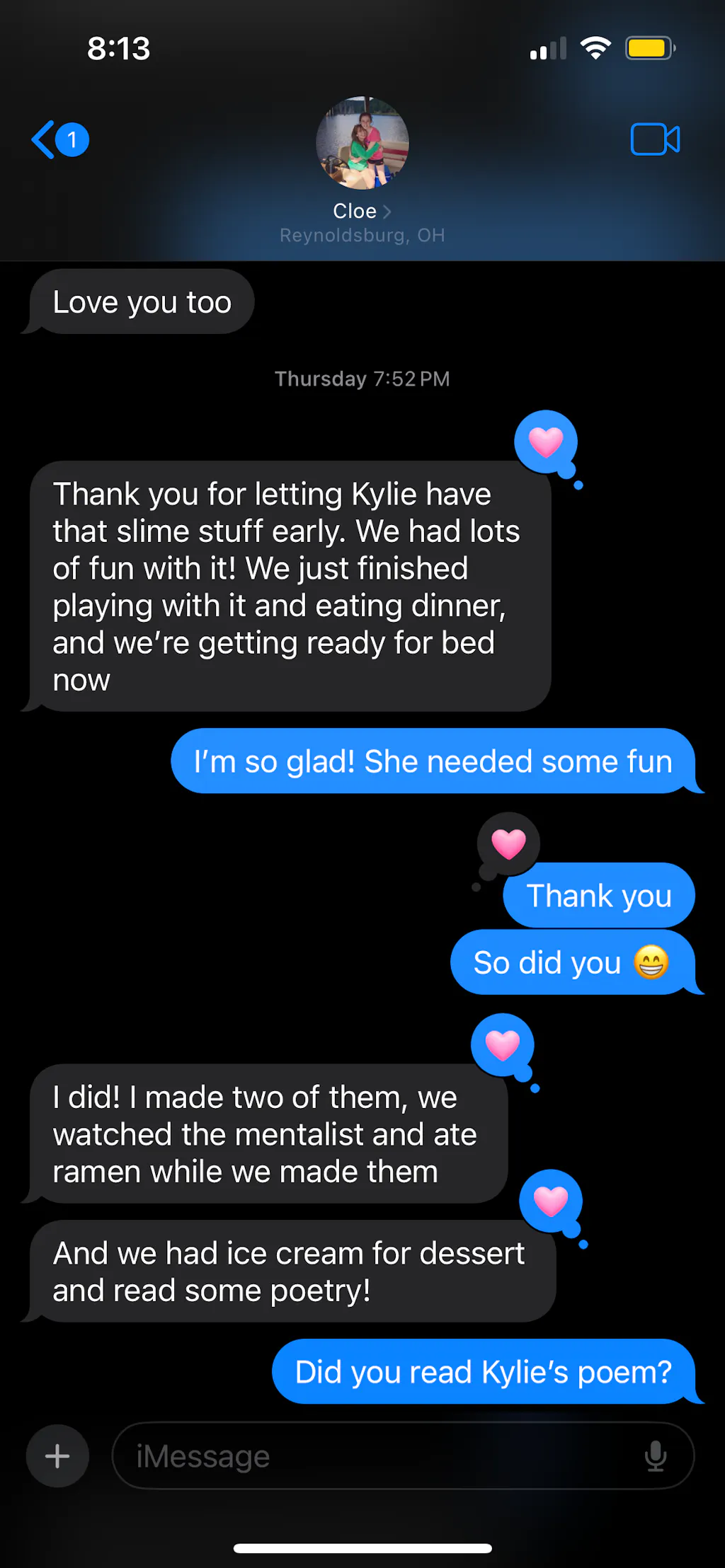The height and width of the screenshot is (1568, 725).
Task: Tap the heart reaction on 'I did!' message
Action: coord(503,1045)
